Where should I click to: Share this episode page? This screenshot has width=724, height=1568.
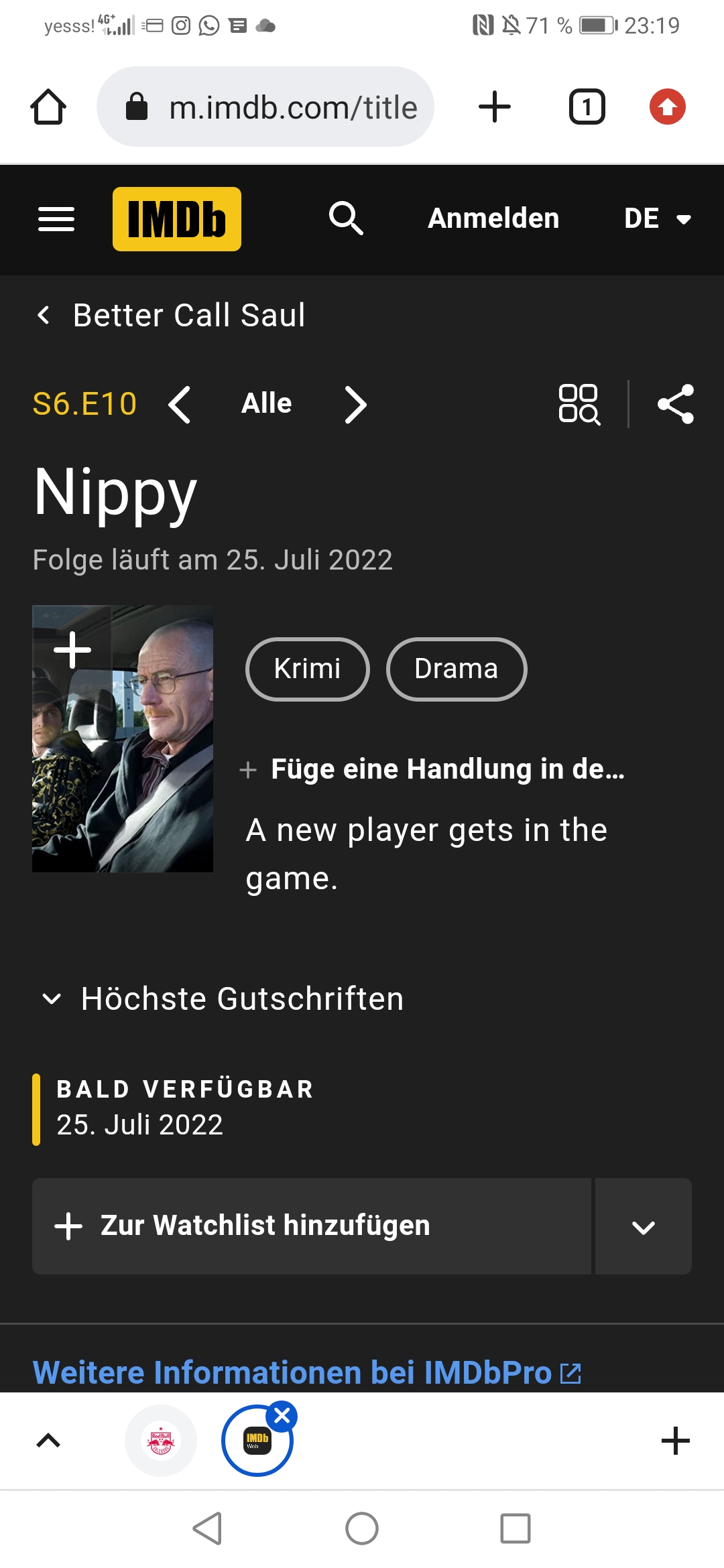675,404
